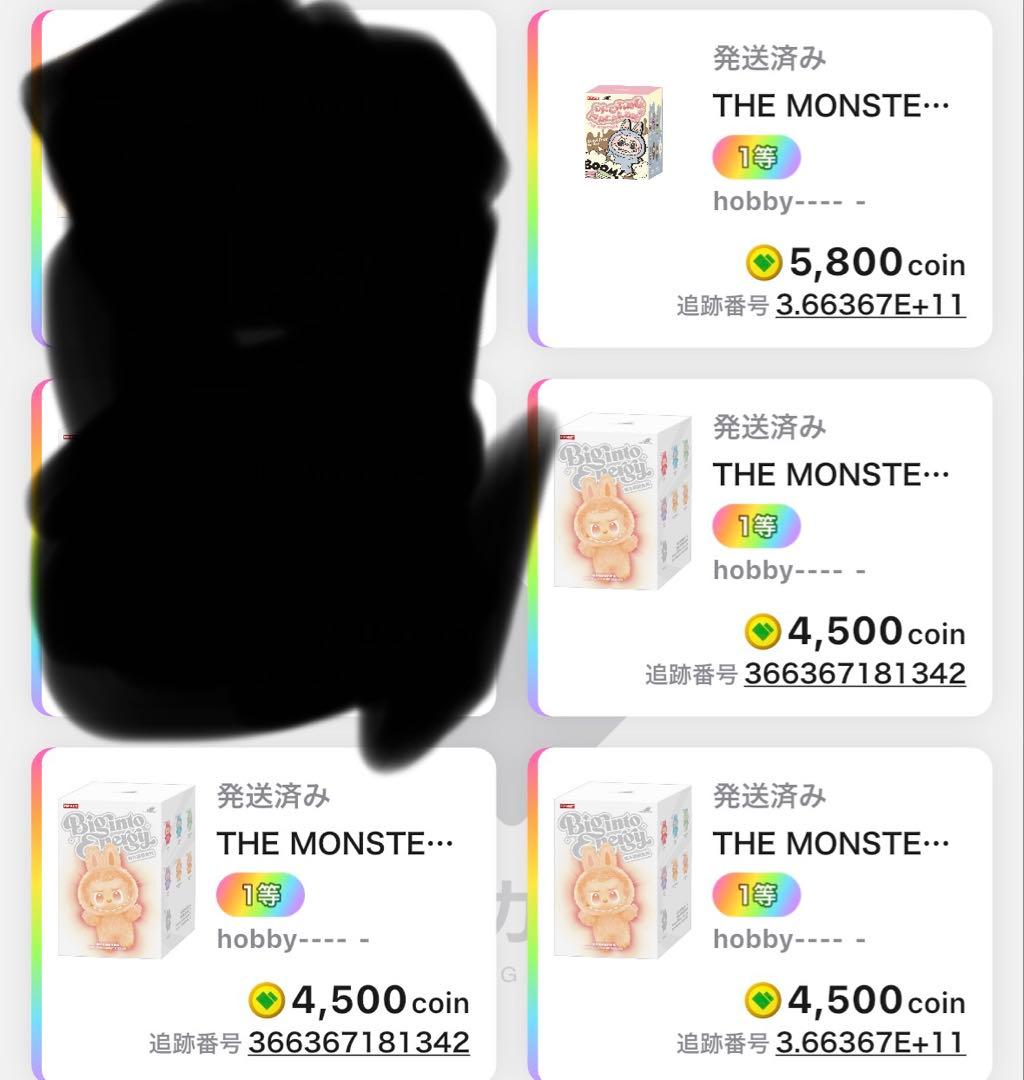Open tracking link 3.66367E+11 under 4,500 coin

(x=870, y=1042)
